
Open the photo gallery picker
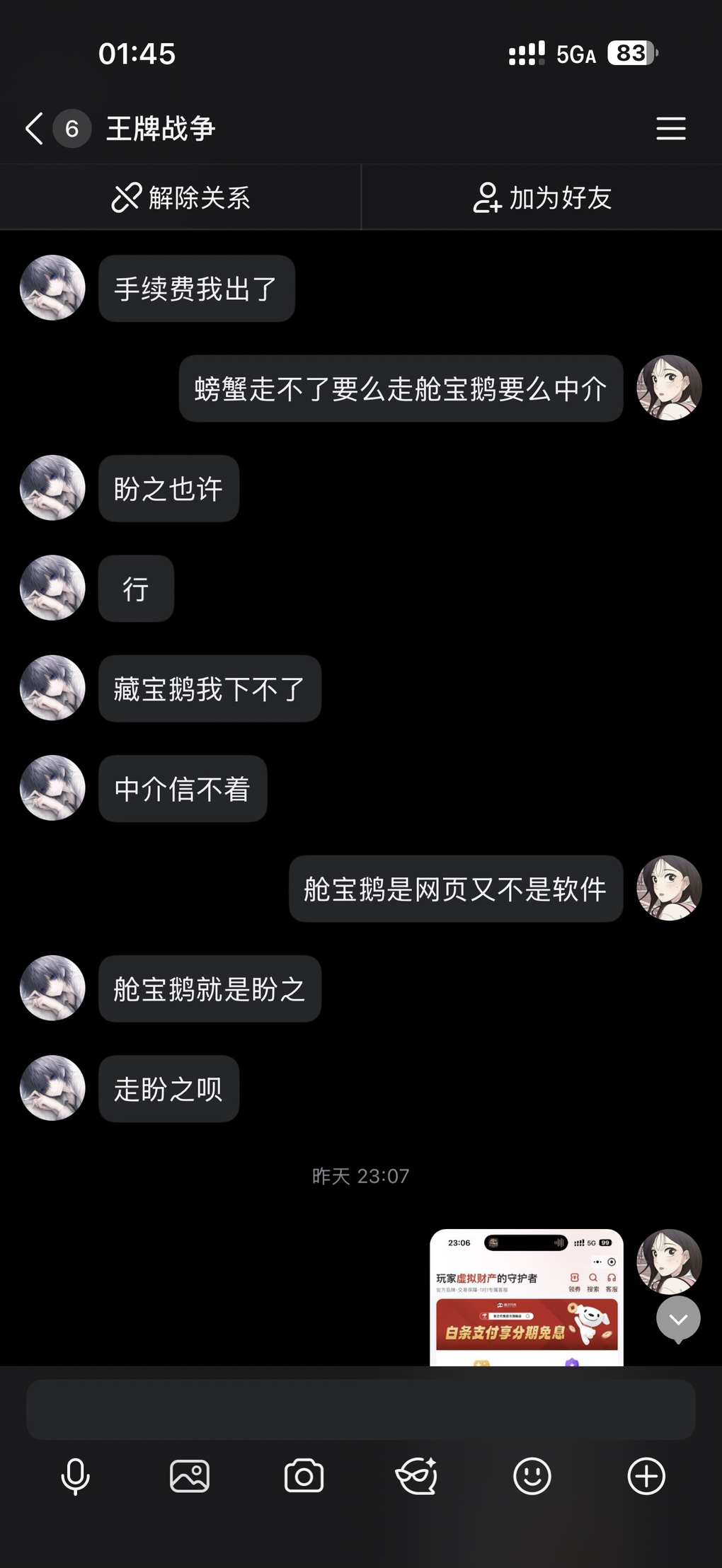[190, 1477]
